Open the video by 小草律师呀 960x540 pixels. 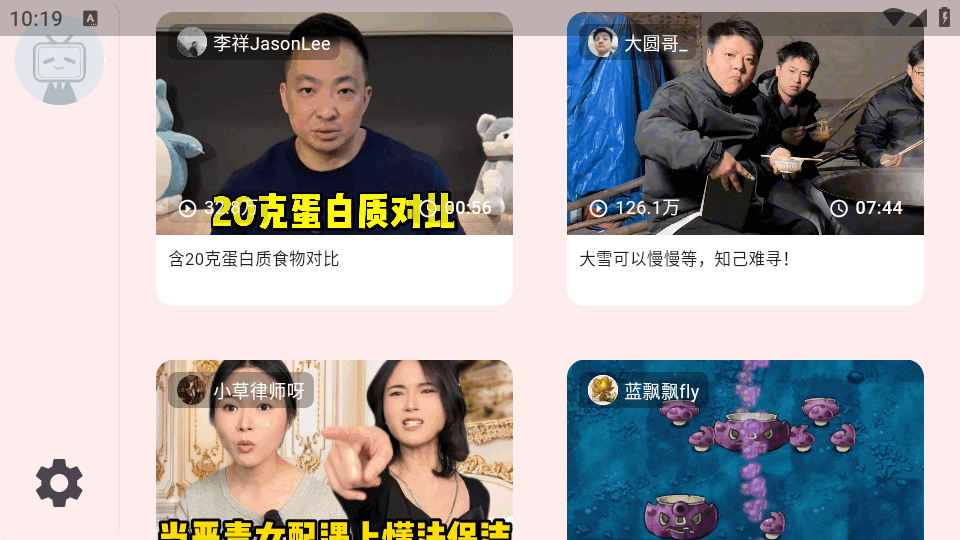coord(334,460)
